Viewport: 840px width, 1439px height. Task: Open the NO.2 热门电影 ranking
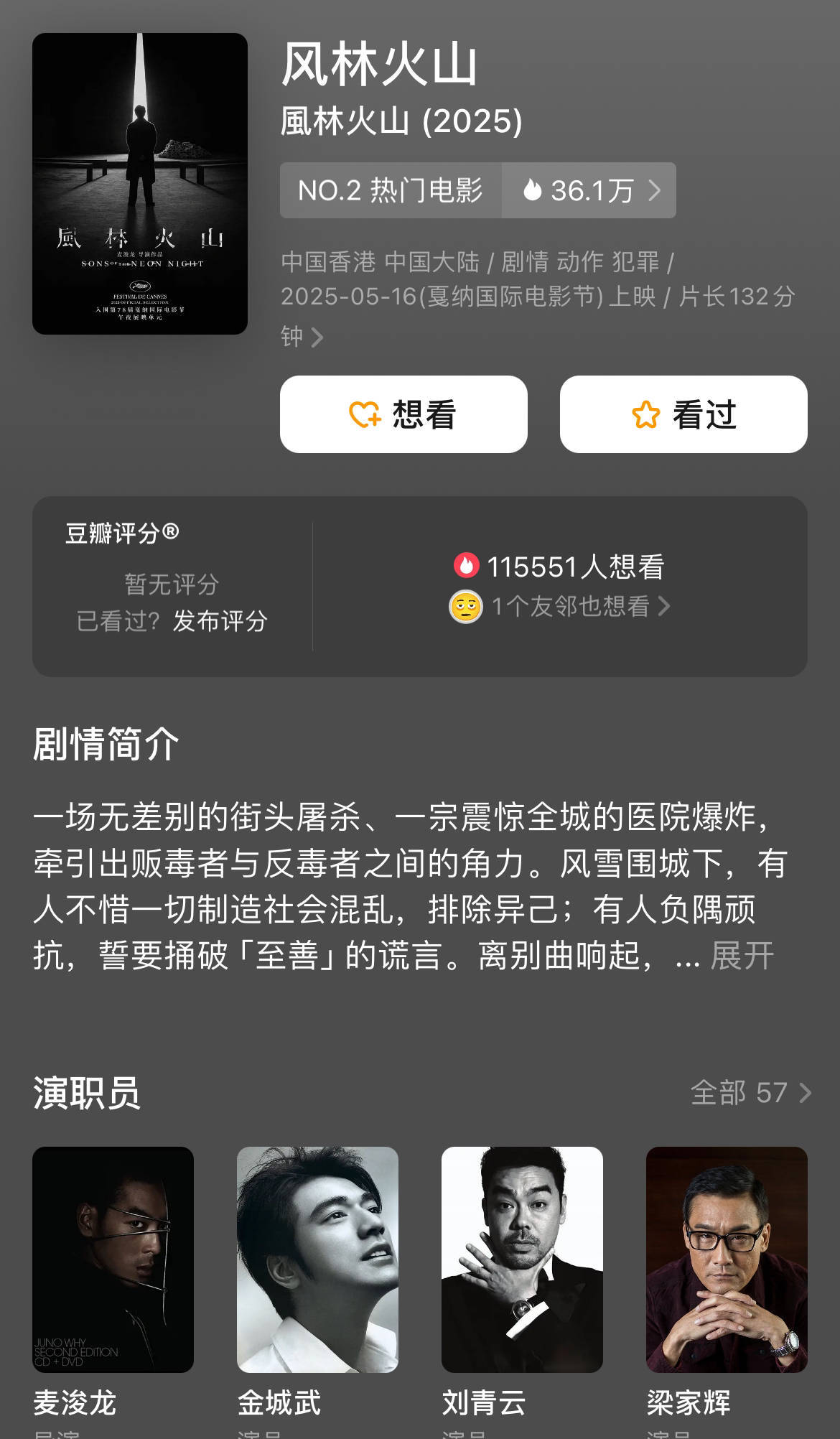390,190
